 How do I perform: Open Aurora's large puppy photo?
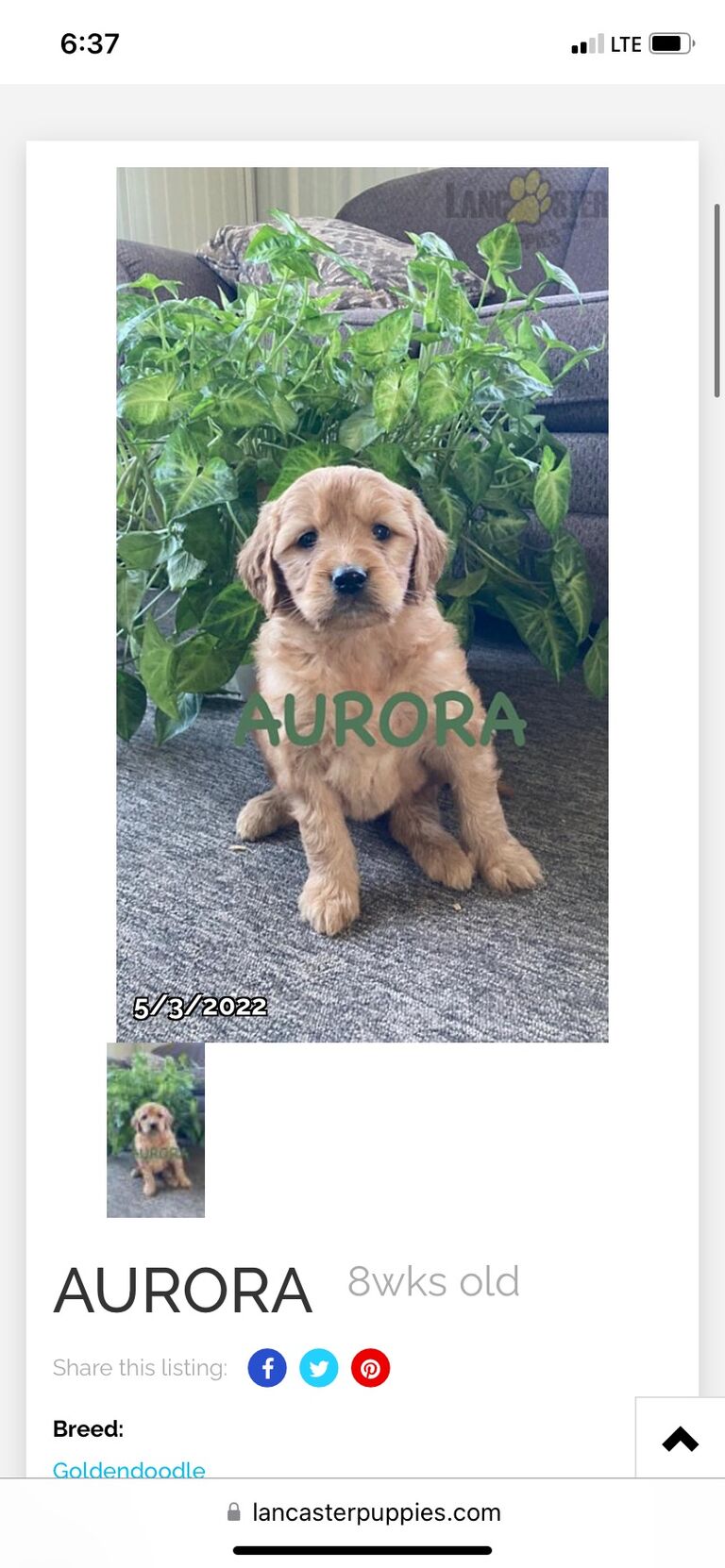pos(362,605)
